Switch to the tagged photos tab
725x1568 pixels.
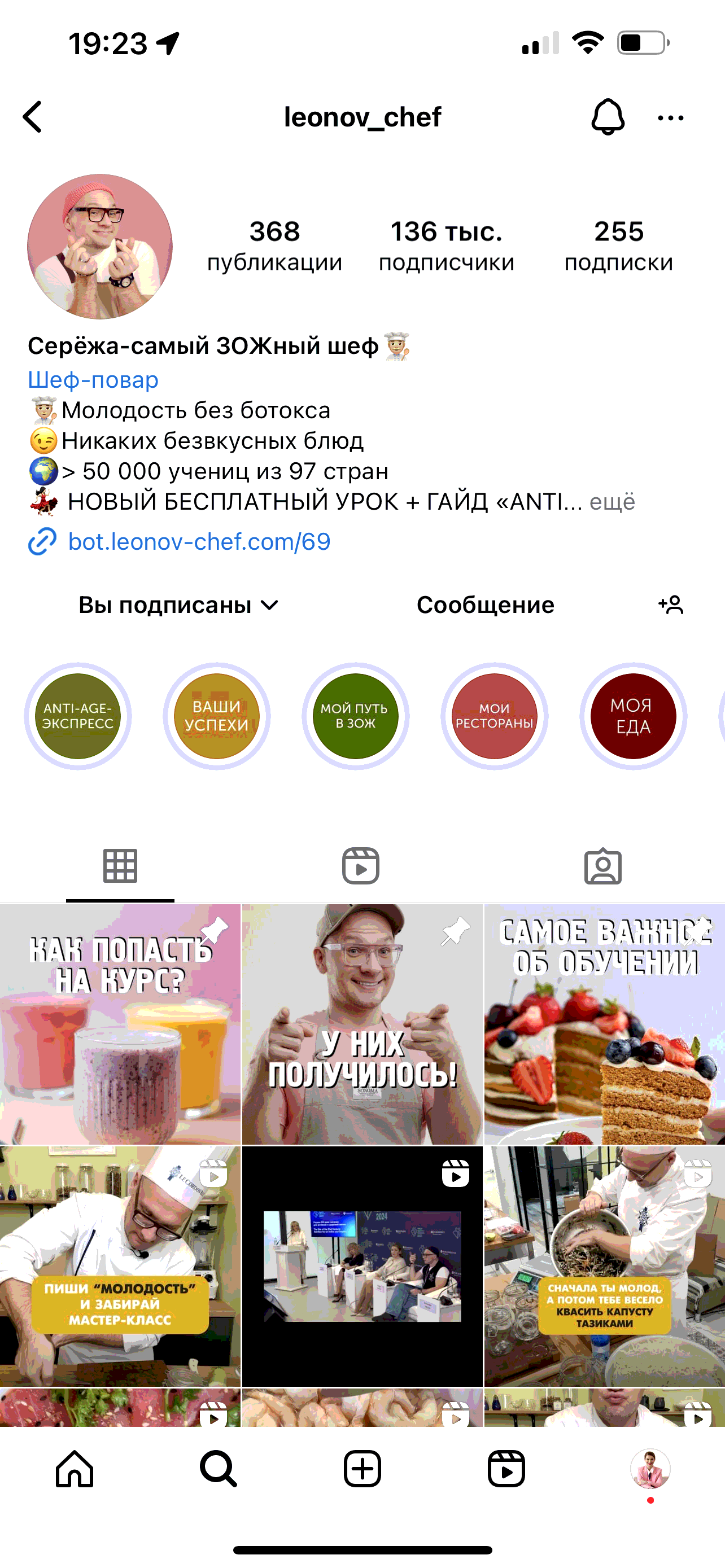(x=602, y=865)
